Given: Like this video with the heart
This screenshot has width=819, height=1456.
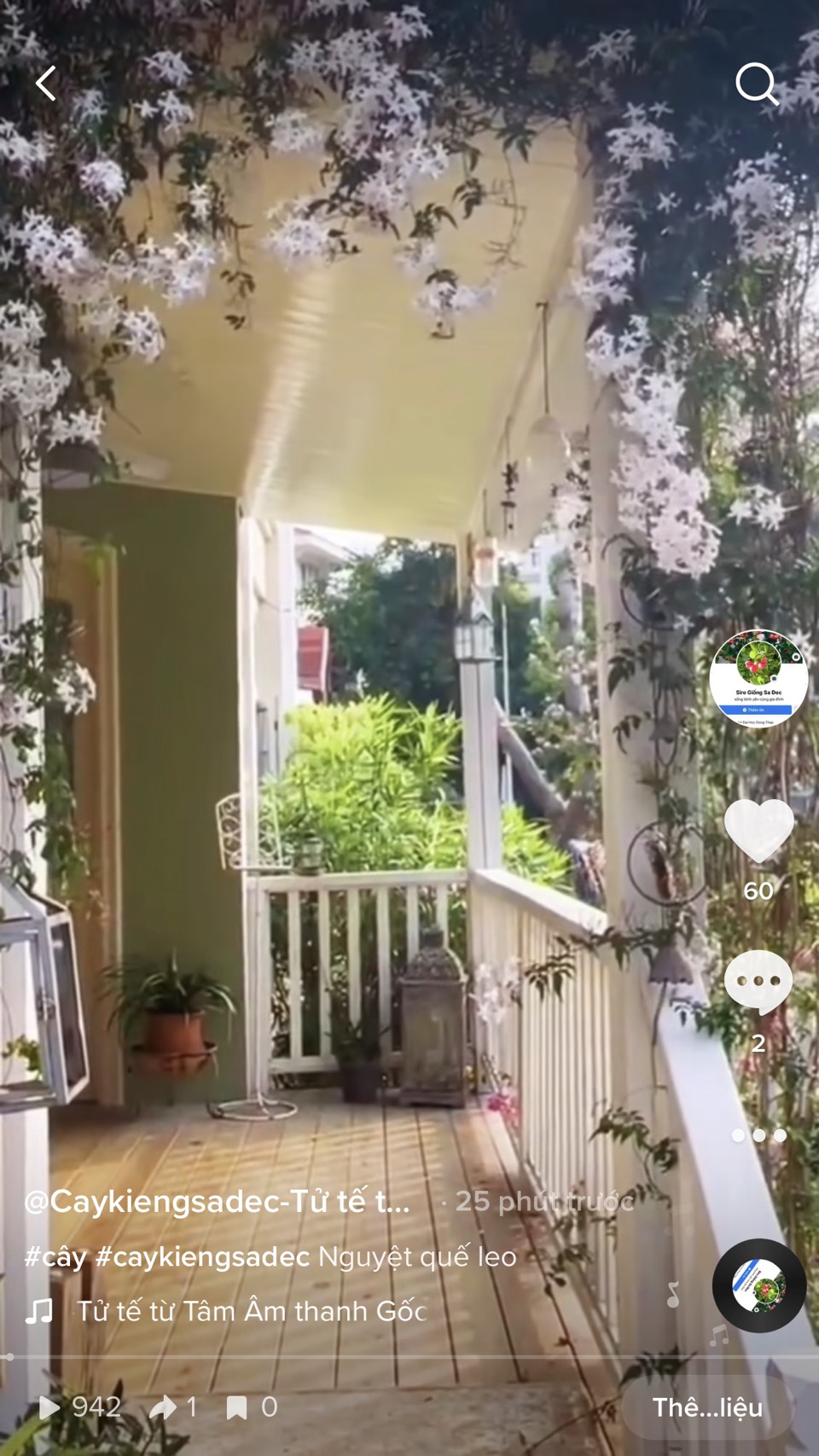Looking at the screenshot, I should tap(758, 831).
